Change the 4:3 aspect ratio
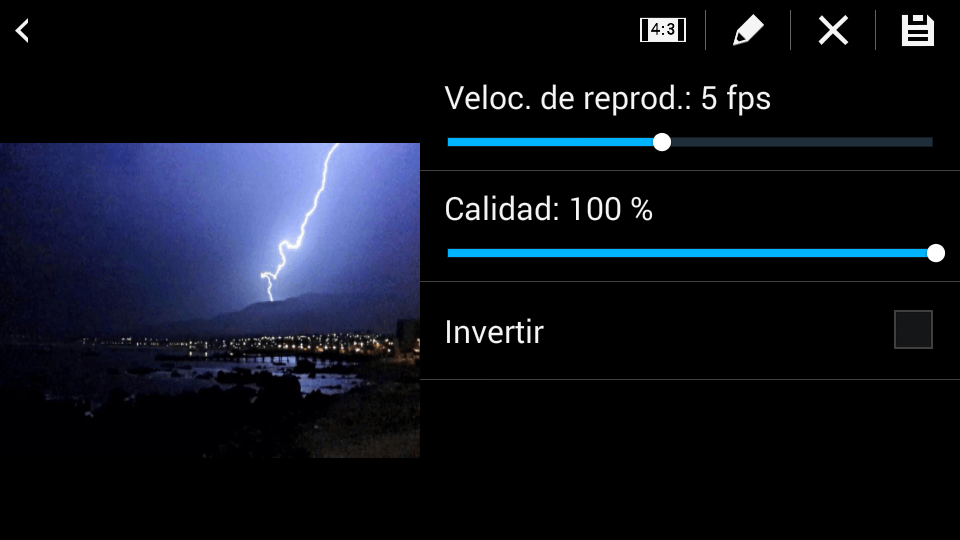The width and height of the screenshot is (960, 540). pyautogui.click(x=663, y=30)
